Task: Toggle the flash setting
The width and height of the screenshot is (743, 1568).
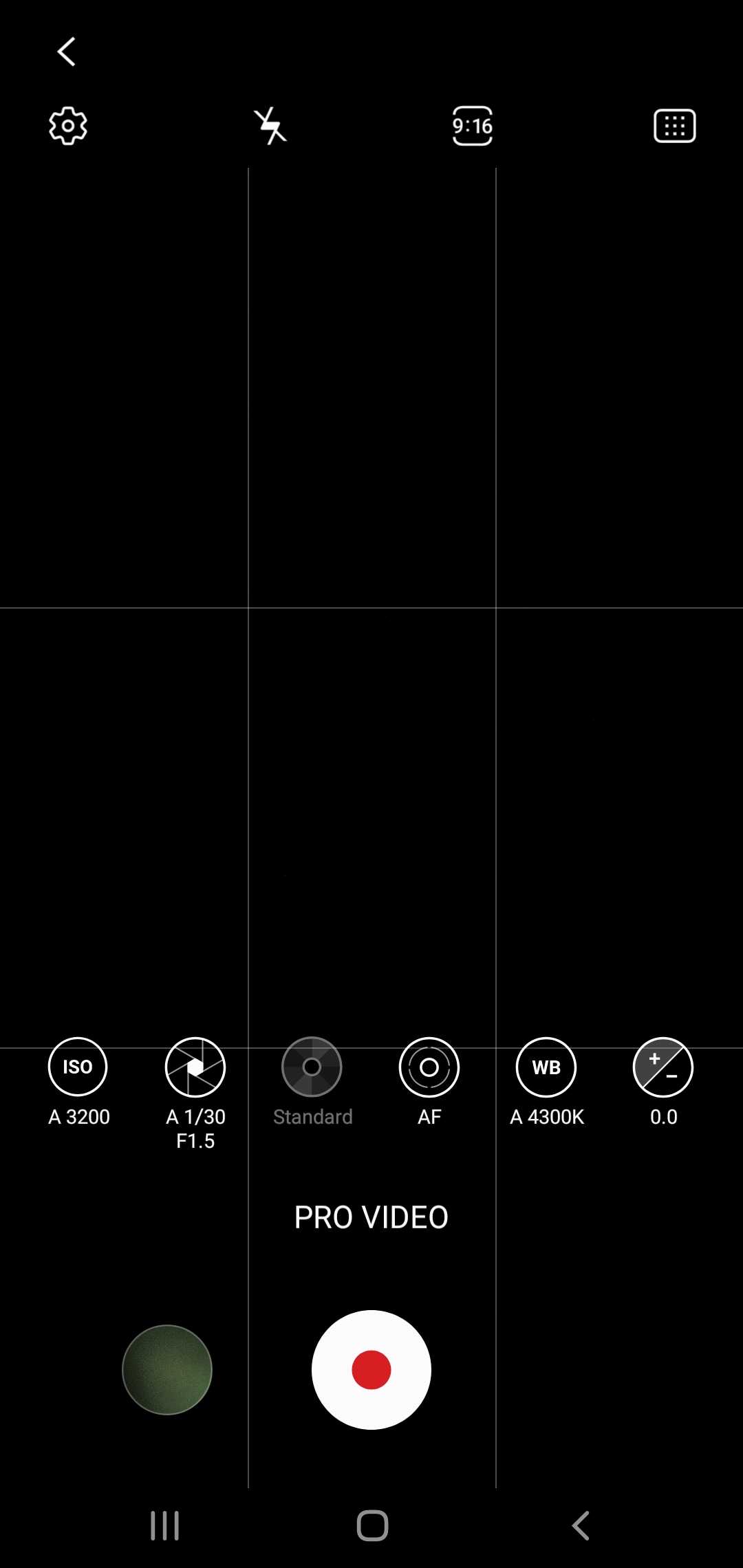Action: 270,126
